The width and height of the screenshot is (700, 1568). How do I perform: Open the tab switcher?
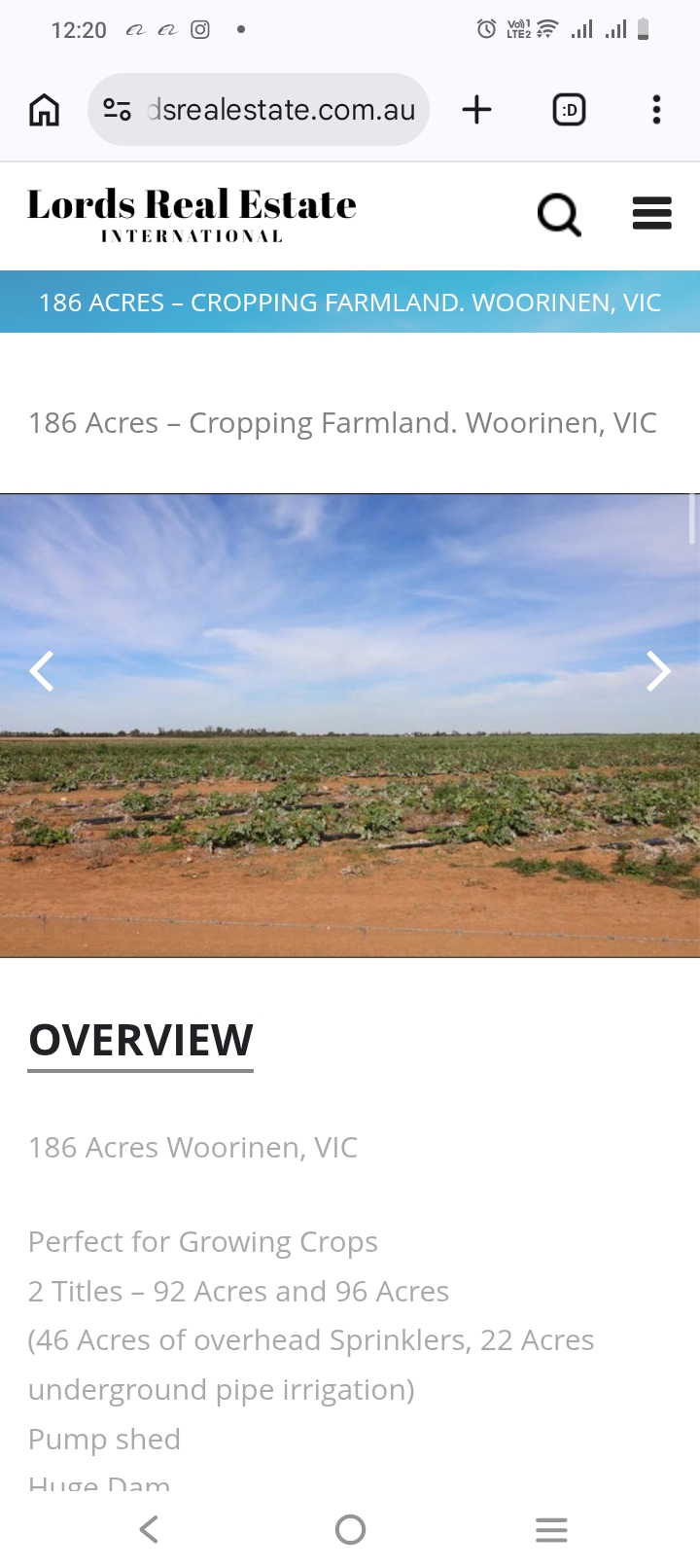tap(569, 110)
